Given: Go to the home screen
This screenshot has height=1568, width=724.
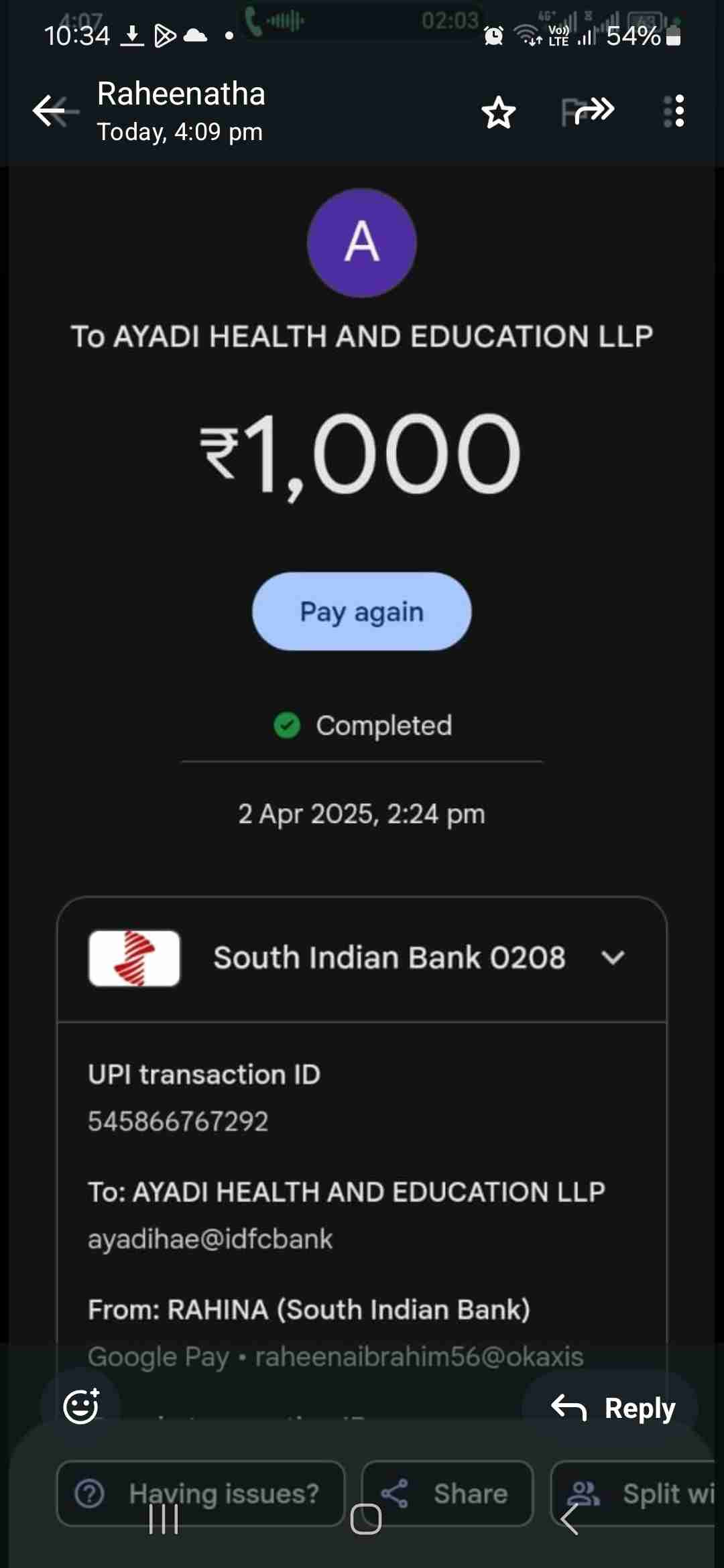Looking at the screenshot, I should [x=366, y=1519].
